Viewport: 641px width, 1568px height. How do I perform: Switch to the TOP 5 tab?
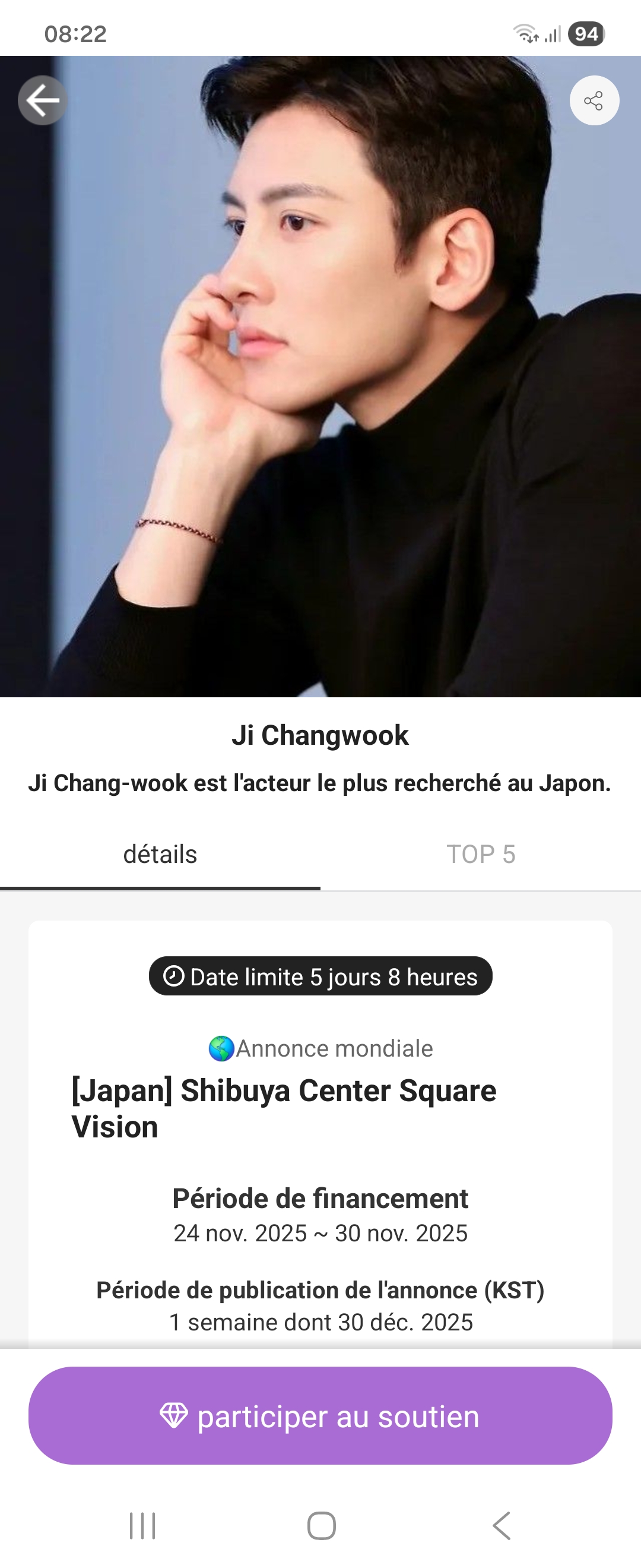coord(480,855)
